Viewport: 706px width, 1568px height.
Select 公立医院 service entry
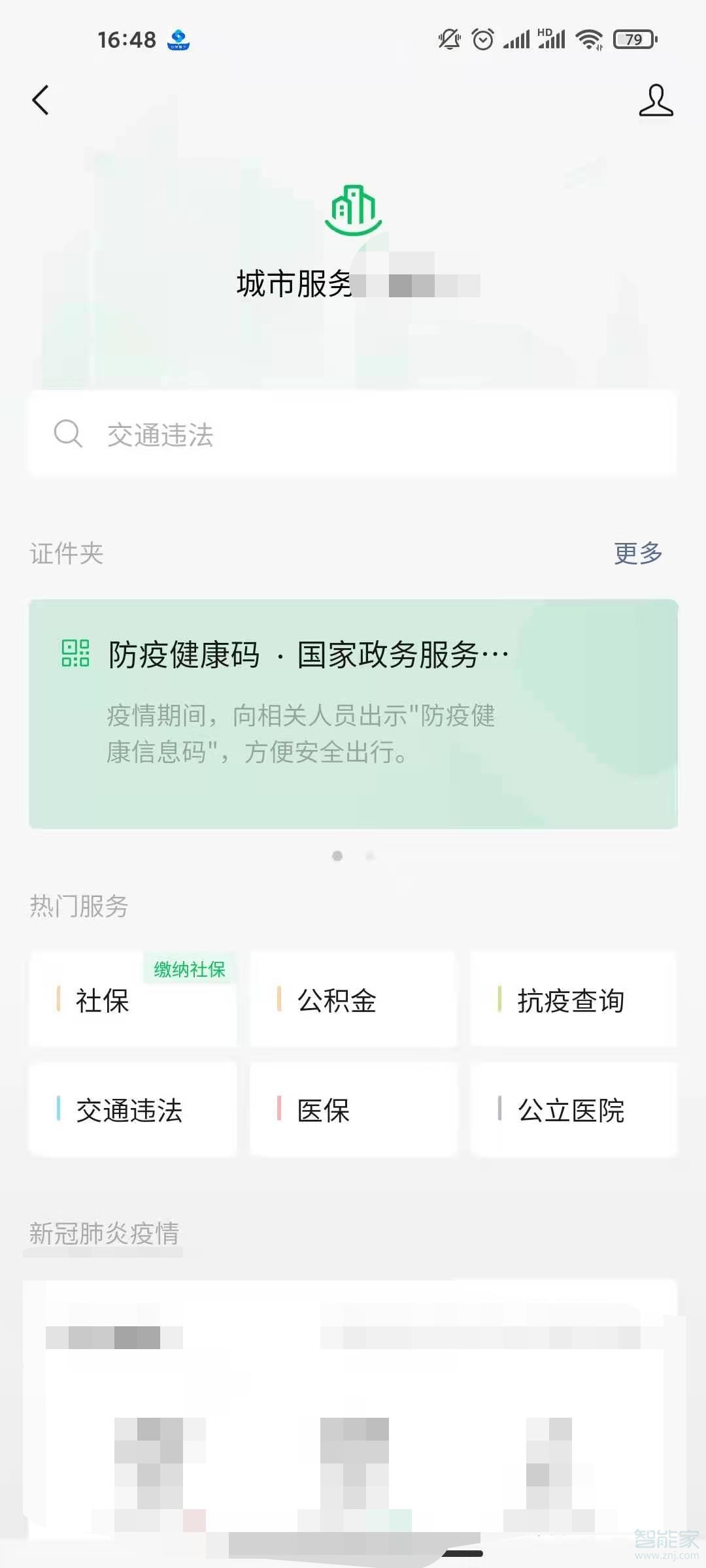[573, 1109]
